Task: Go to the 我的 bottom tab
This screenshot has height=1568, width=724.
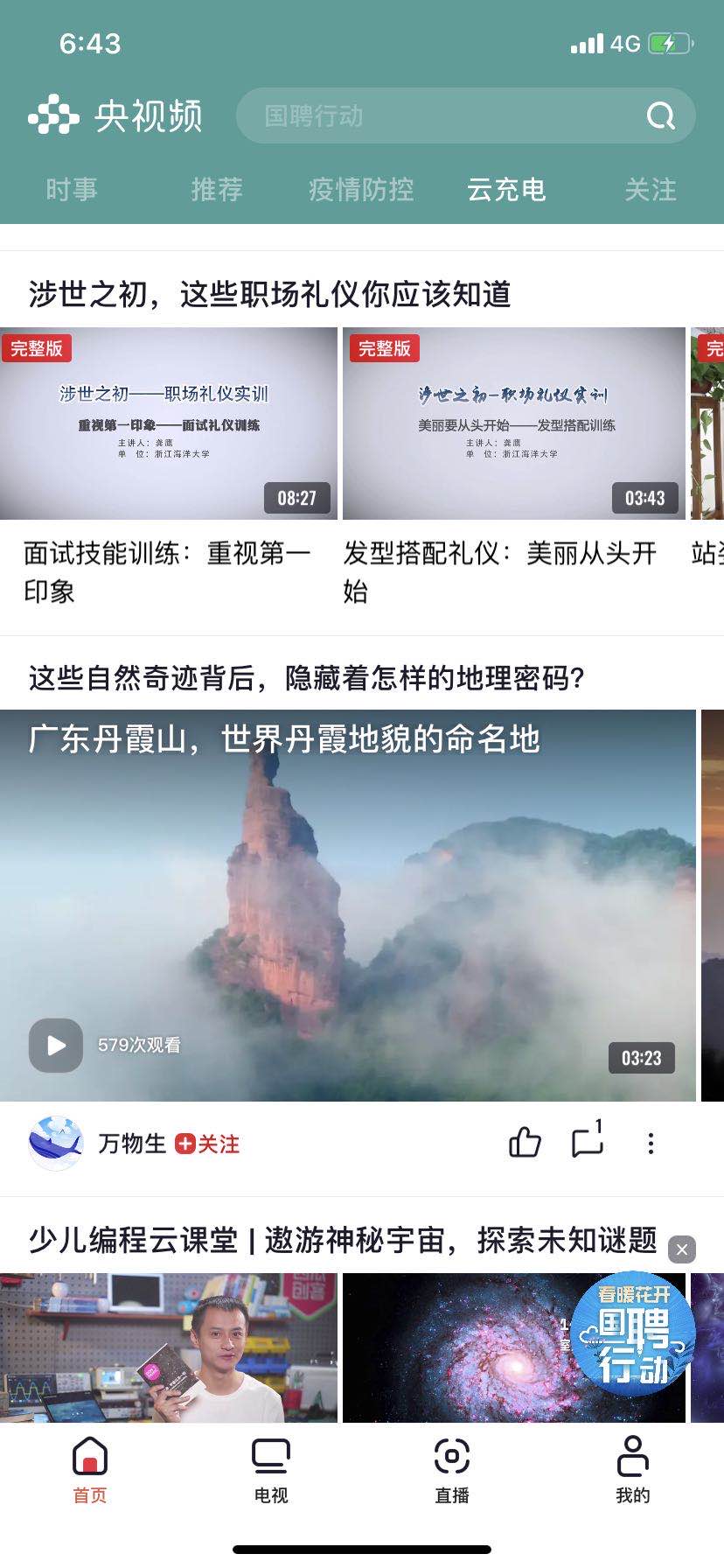Action: [x=632, y=1470]
